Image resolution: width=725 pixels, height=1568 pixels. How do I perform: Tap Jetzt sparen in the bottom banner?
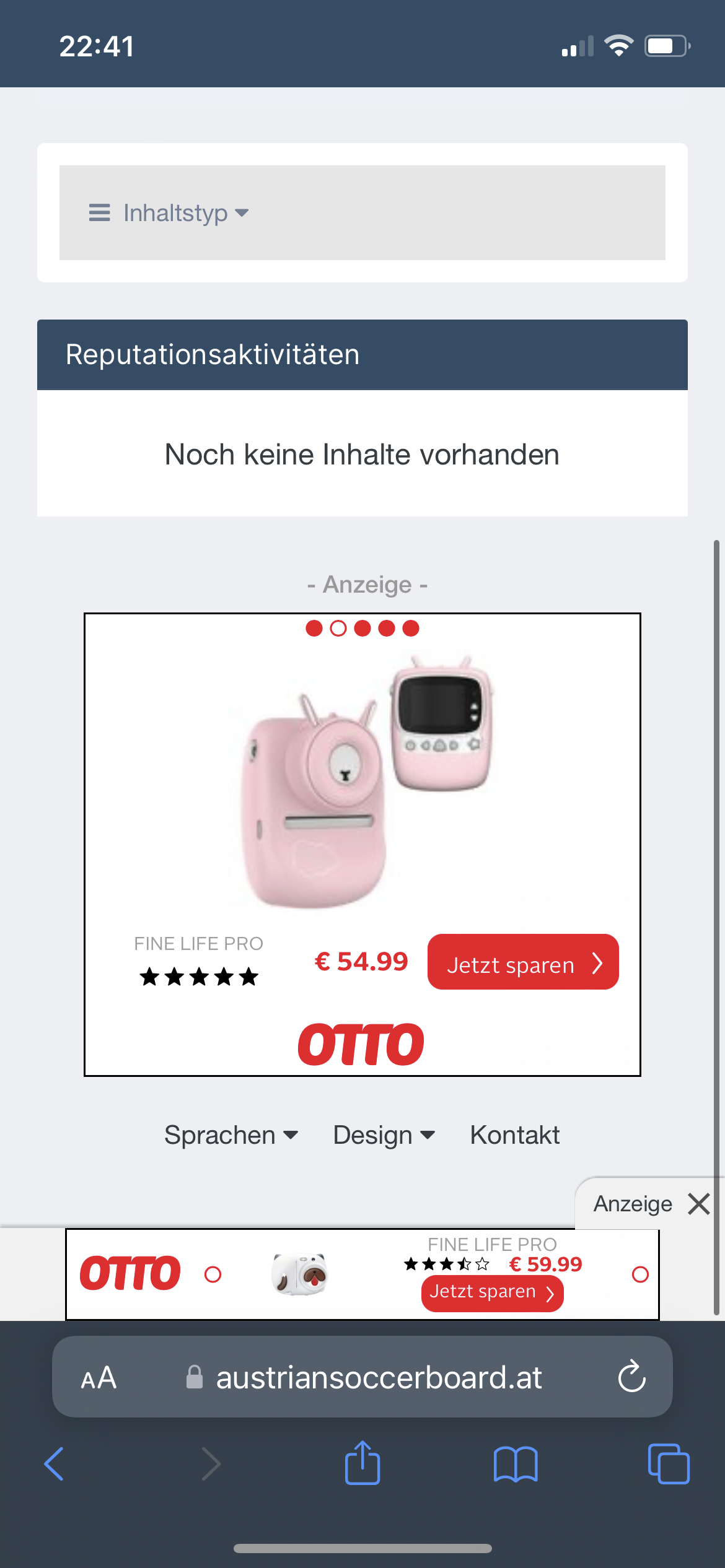(x=492, y=1292)
